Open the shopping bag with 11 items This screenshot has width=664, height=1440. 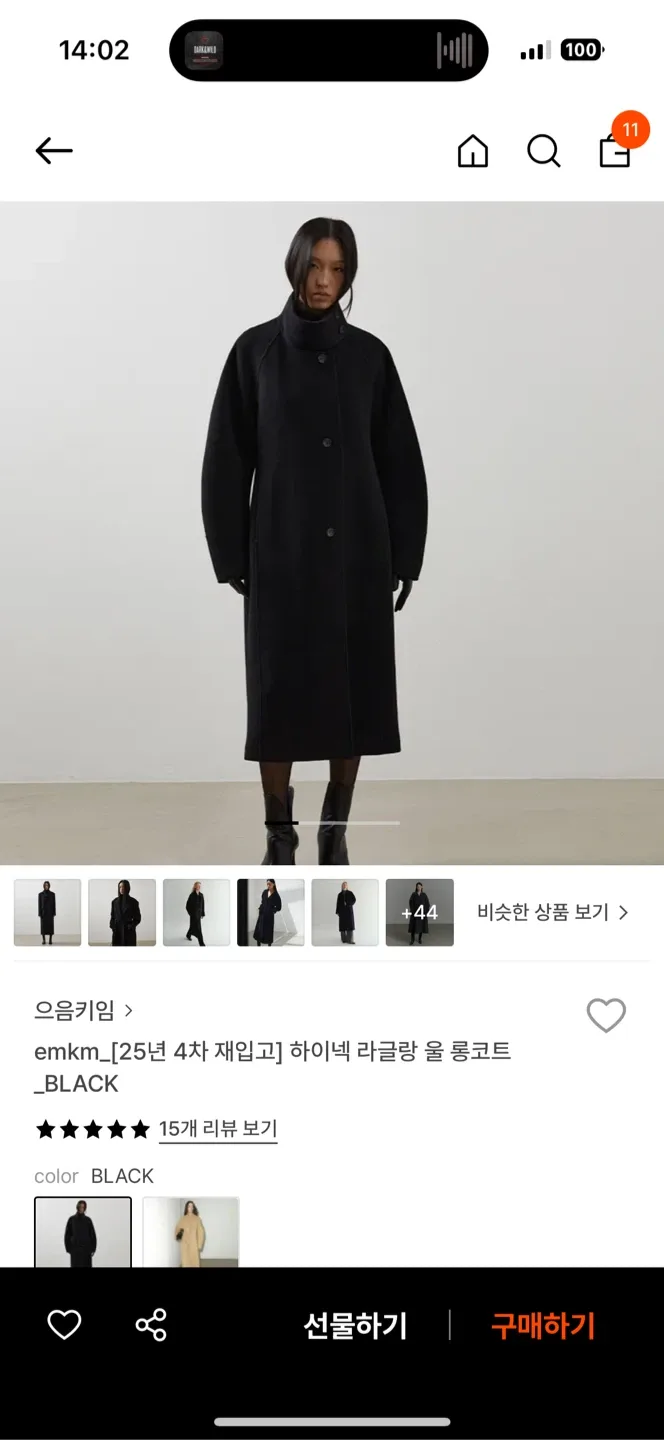pos(615,150)
